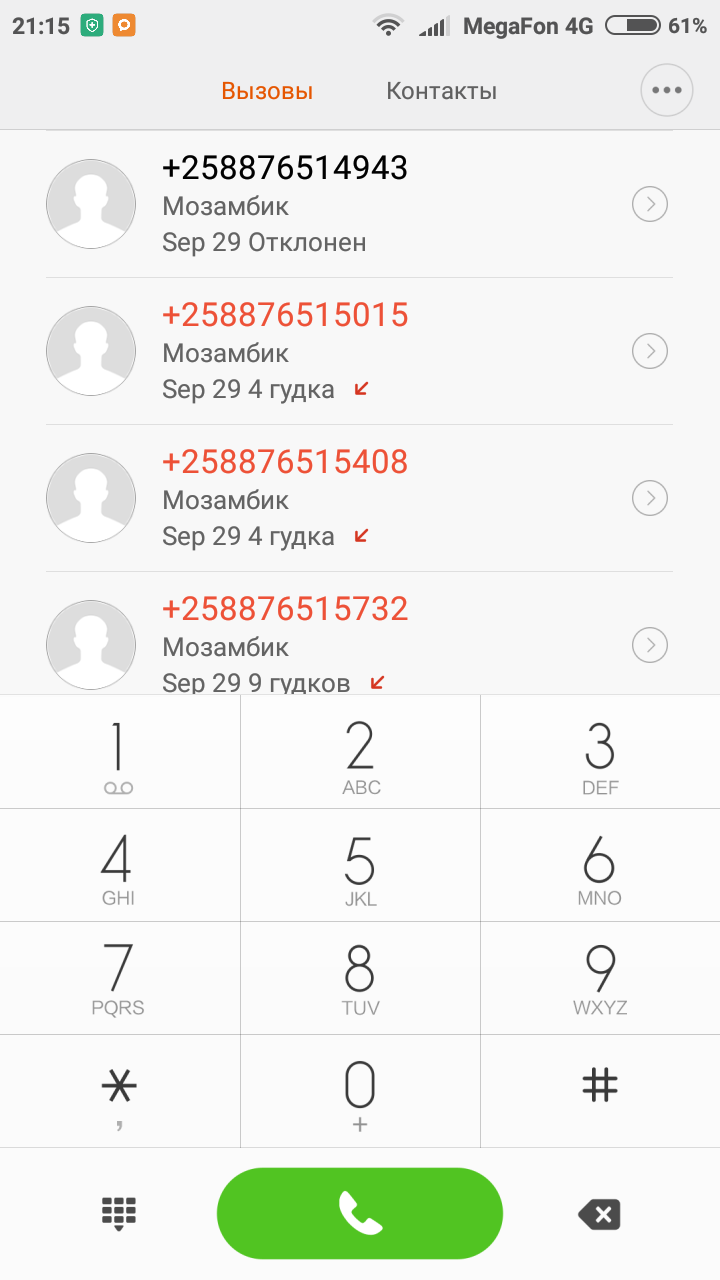Image resolution: width=720 pixels, height=1280 pixels.
Task: Switch to the Контакты tab
Action: pos(441,91)
